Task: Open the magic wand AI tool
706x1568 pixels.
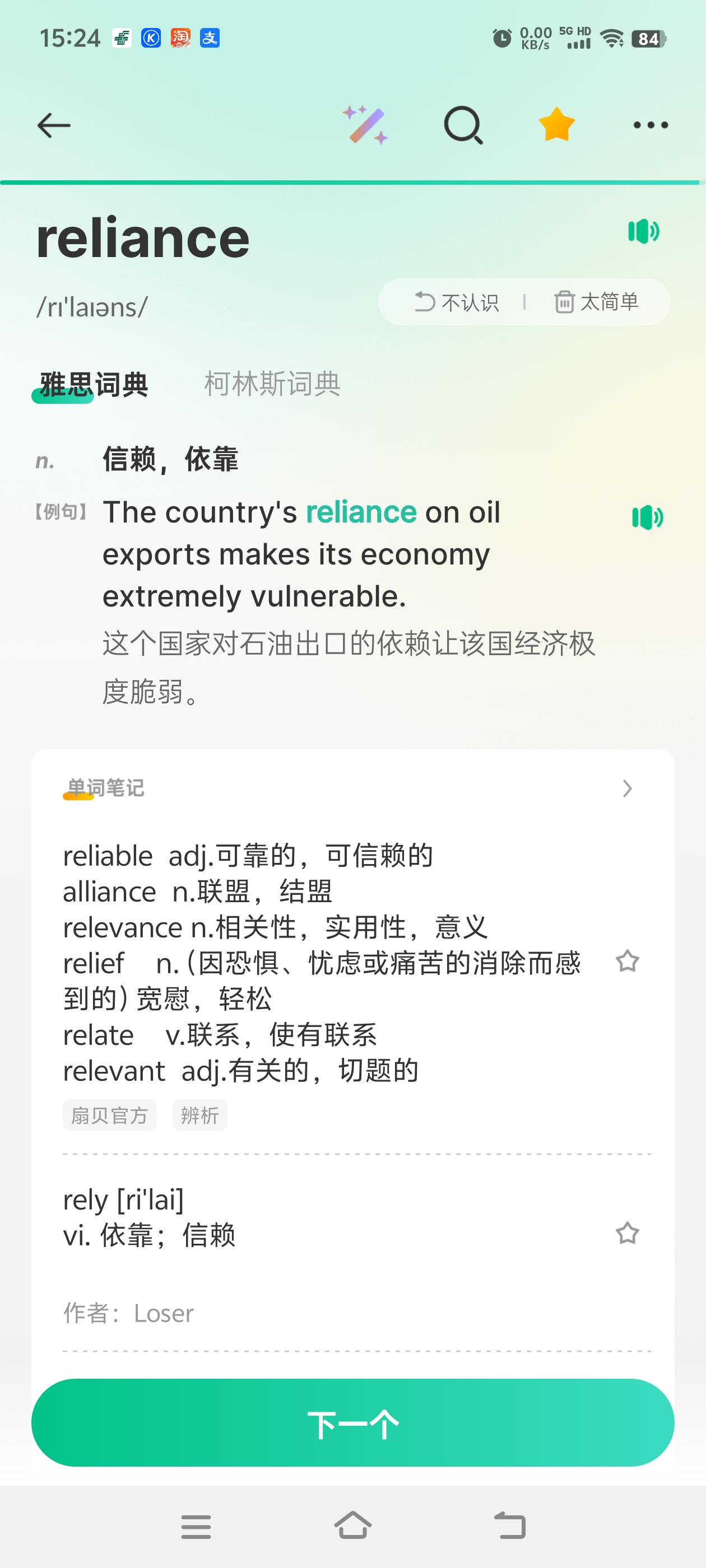Action: [365, 125]
